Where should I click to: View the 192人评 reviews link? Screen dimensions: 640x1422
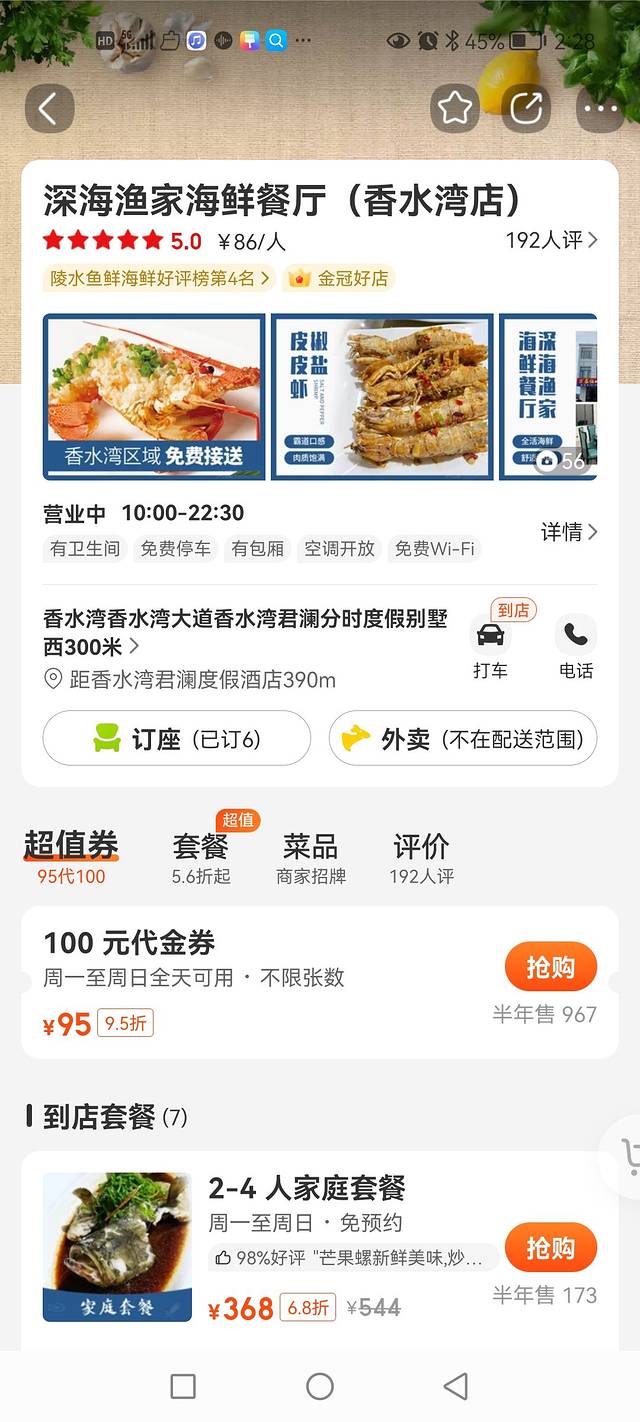[x=551, y=240]
